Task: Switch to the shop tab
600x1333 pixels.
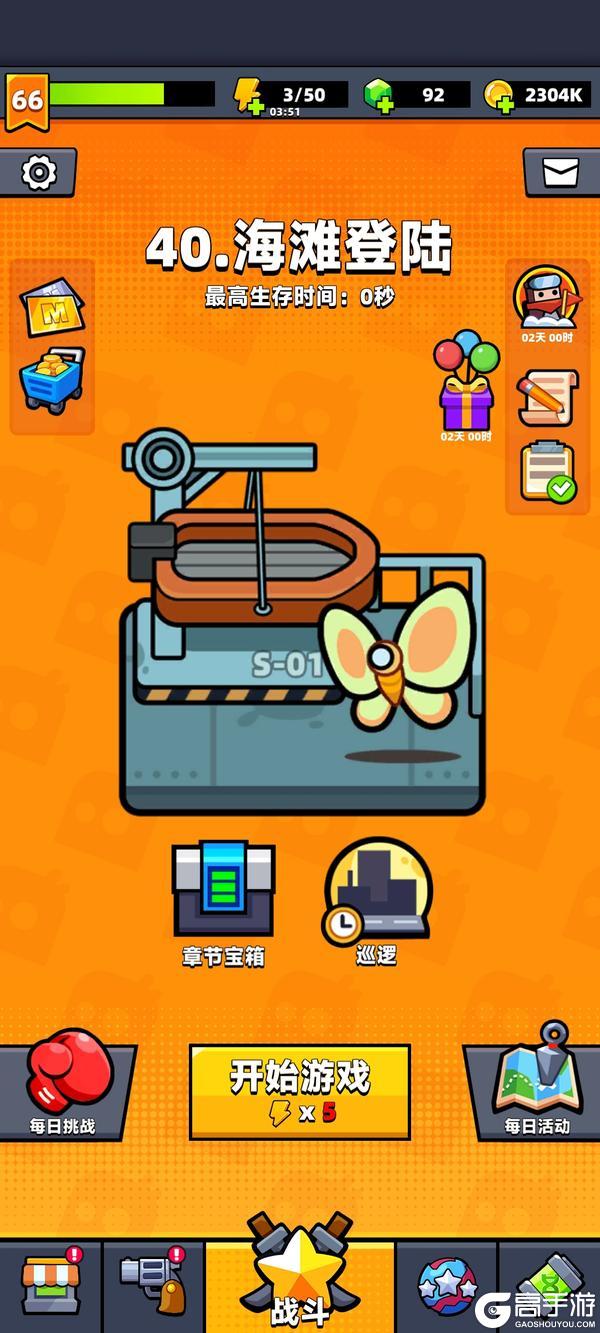Action: [50, 1286]
